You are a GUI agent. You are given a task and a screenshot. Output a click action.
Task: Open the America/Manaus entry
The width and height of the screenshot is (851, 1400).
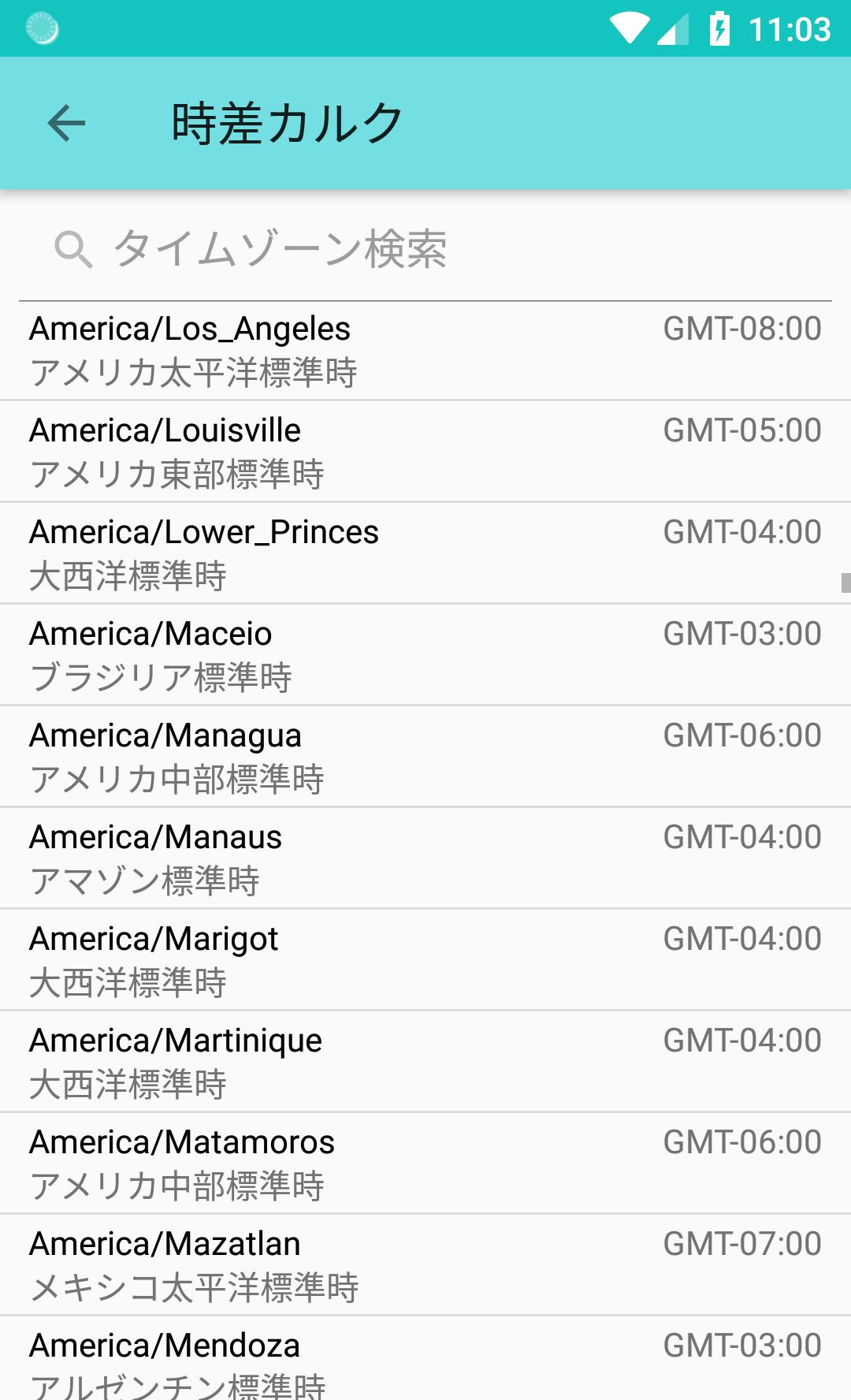425,858
